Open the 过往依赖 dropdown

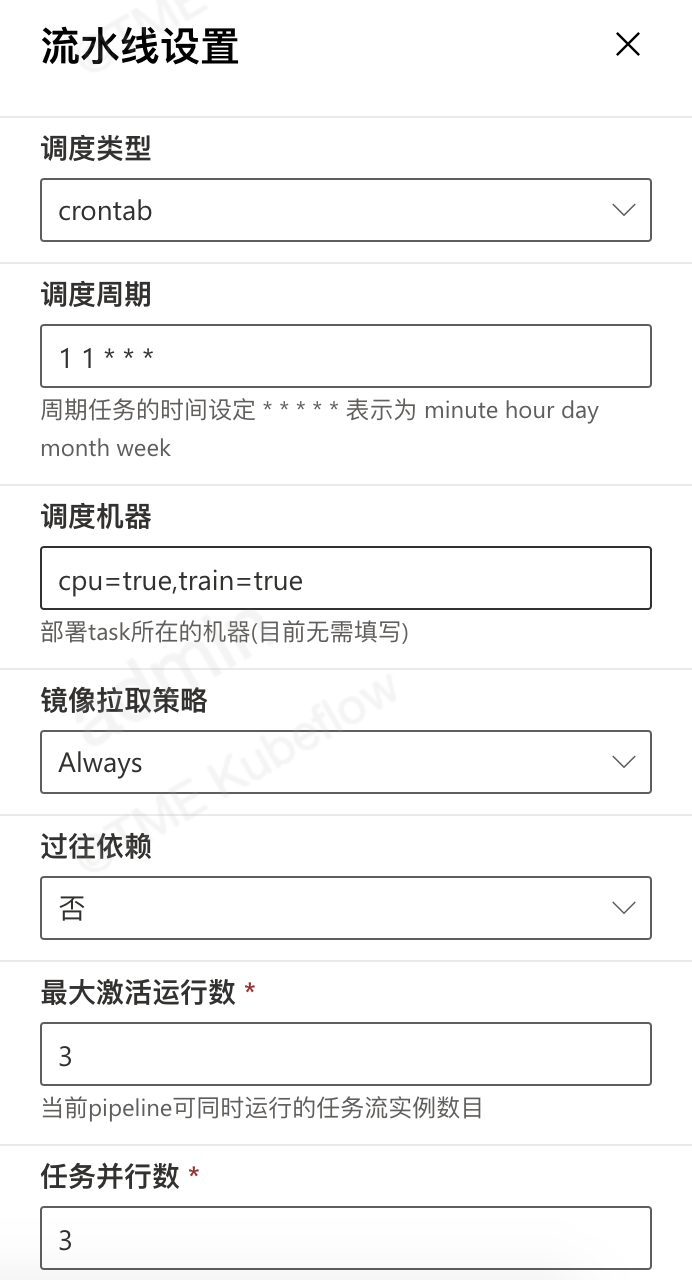tap(346, 908)
